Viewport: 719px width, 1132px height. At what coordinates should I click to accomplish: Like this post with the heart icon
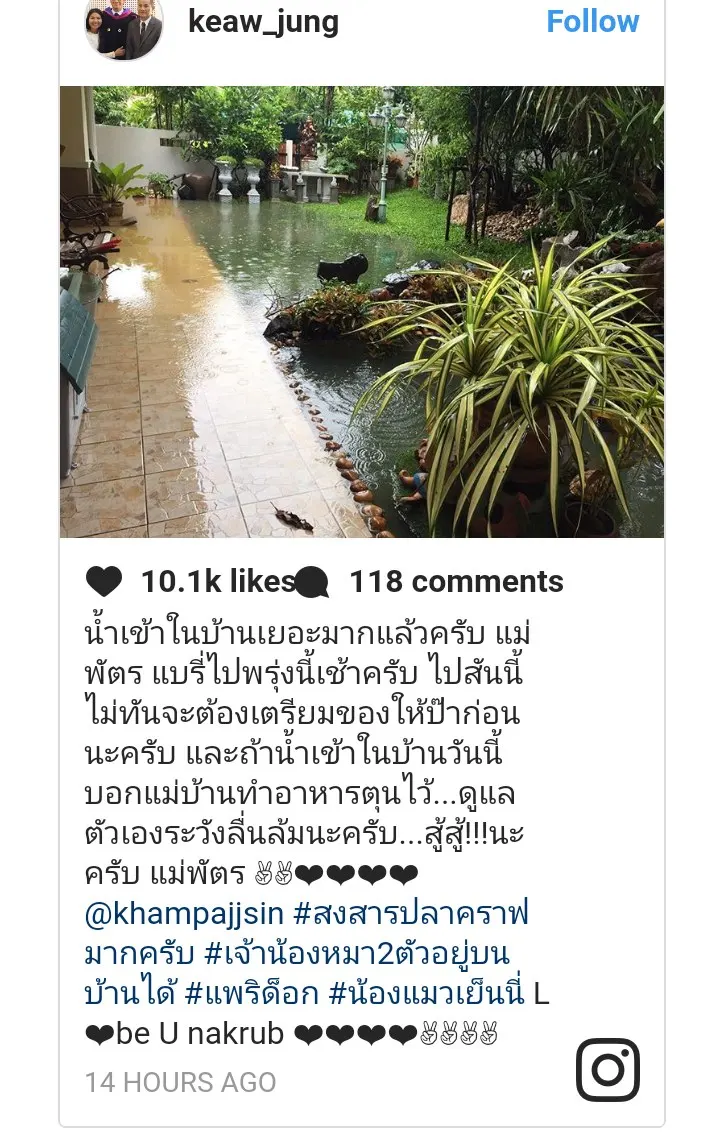[104, 582]
